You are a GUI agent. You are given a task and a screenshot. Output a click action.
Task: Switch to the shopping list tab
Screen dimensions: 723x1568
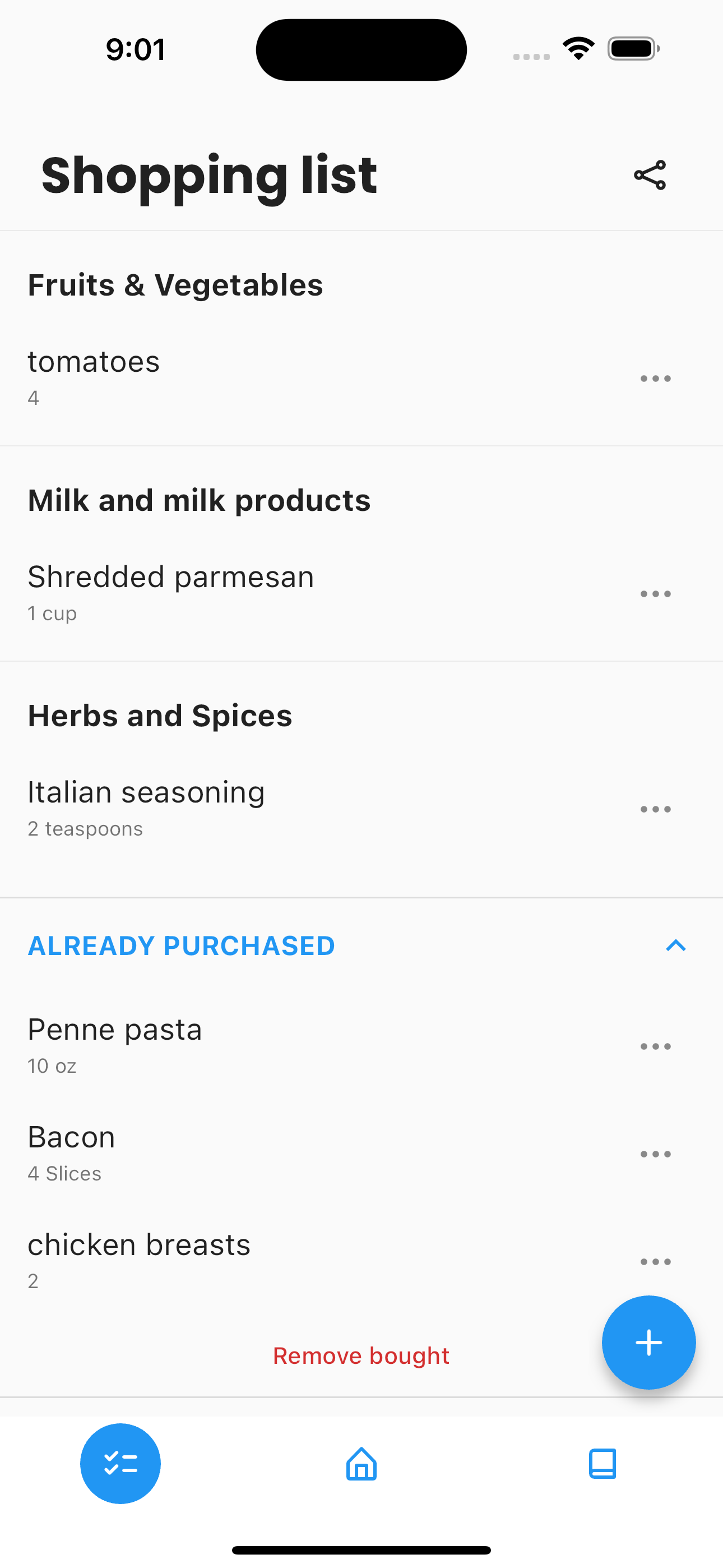[x=121, y=1464]
